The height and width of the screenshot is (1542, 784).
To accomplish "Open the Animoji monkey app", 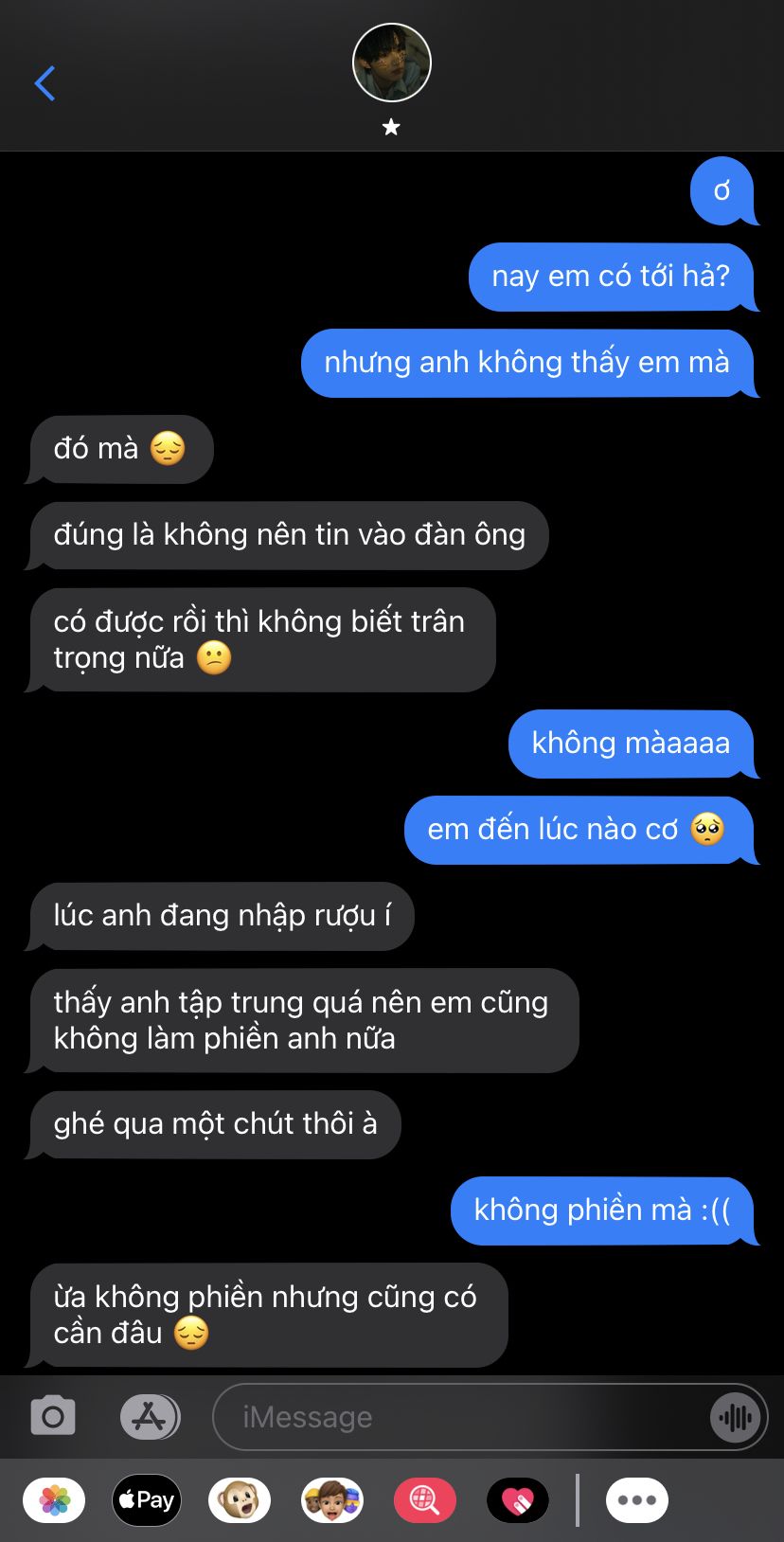I will point(239,1500).
